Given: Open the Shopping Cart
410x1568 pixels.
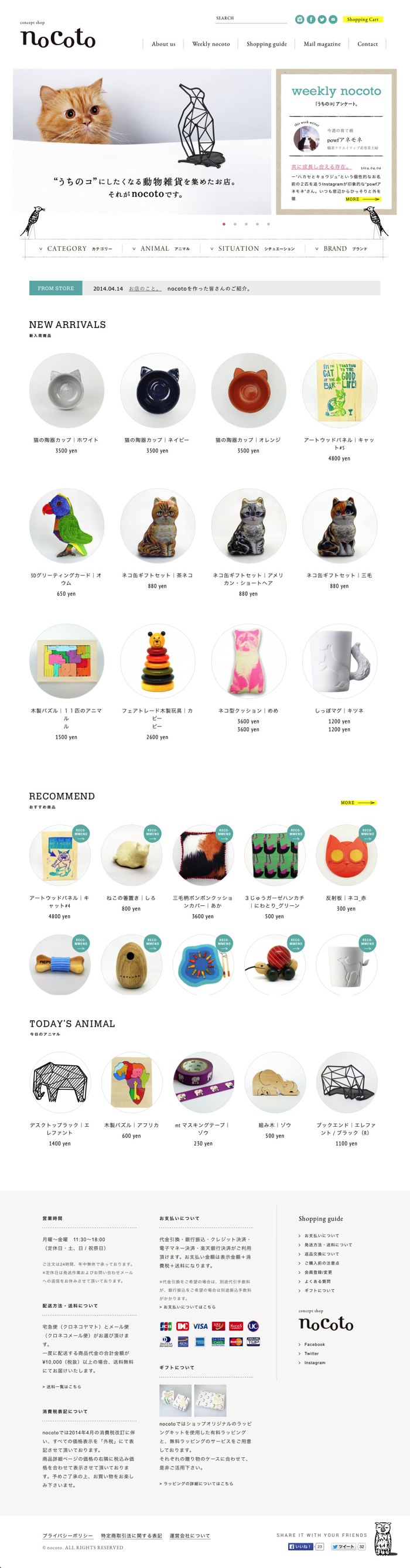Looking at the screenshot, I should click(363, 19).
